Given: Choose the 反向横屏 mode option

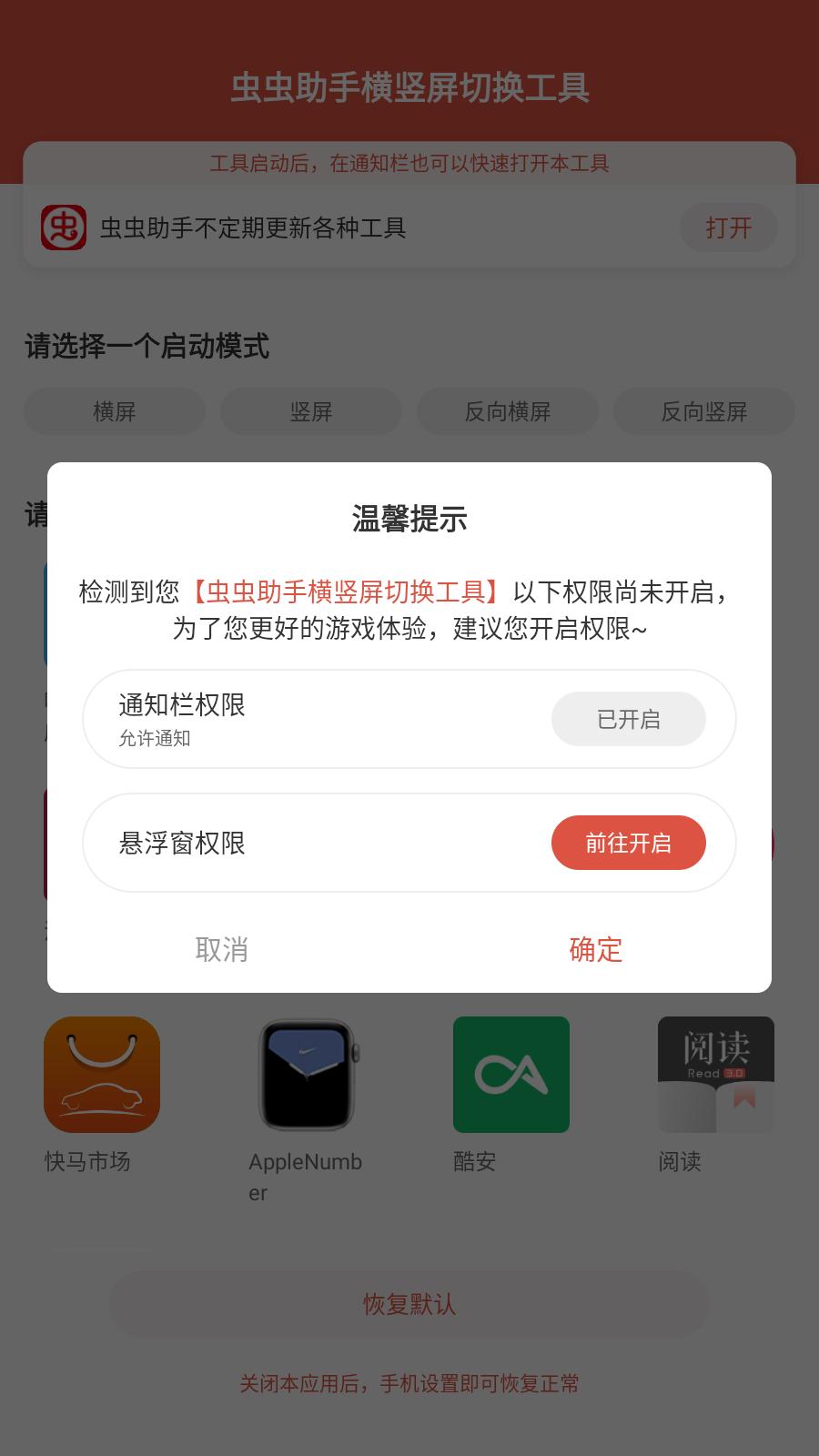Looking at the screenshot, I should (x=507, y=411).
